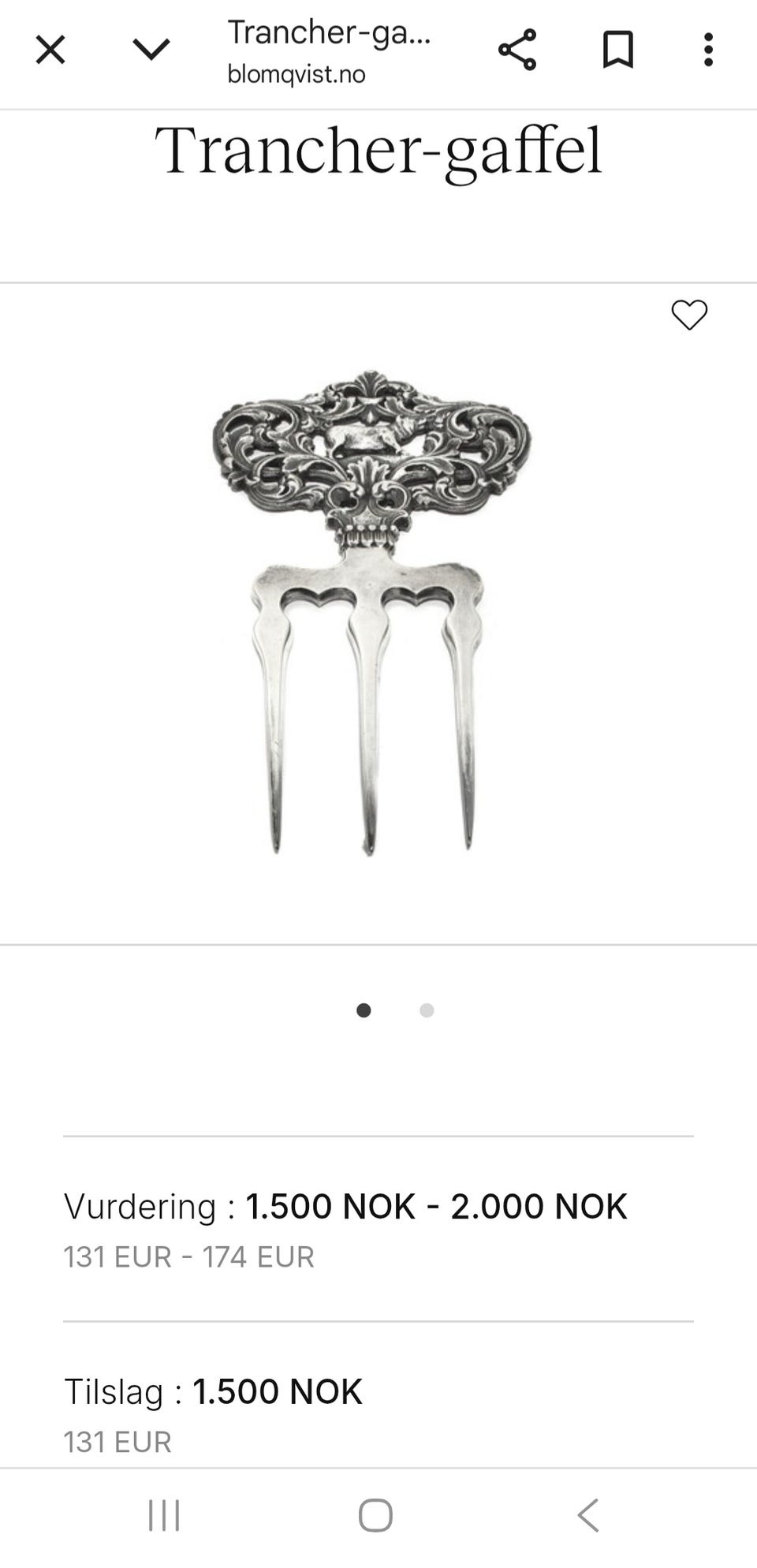This screenshot has height=1568, width=757.
Task: Expand the browser tab dropdown chevron
Action: tap(151, 50)
